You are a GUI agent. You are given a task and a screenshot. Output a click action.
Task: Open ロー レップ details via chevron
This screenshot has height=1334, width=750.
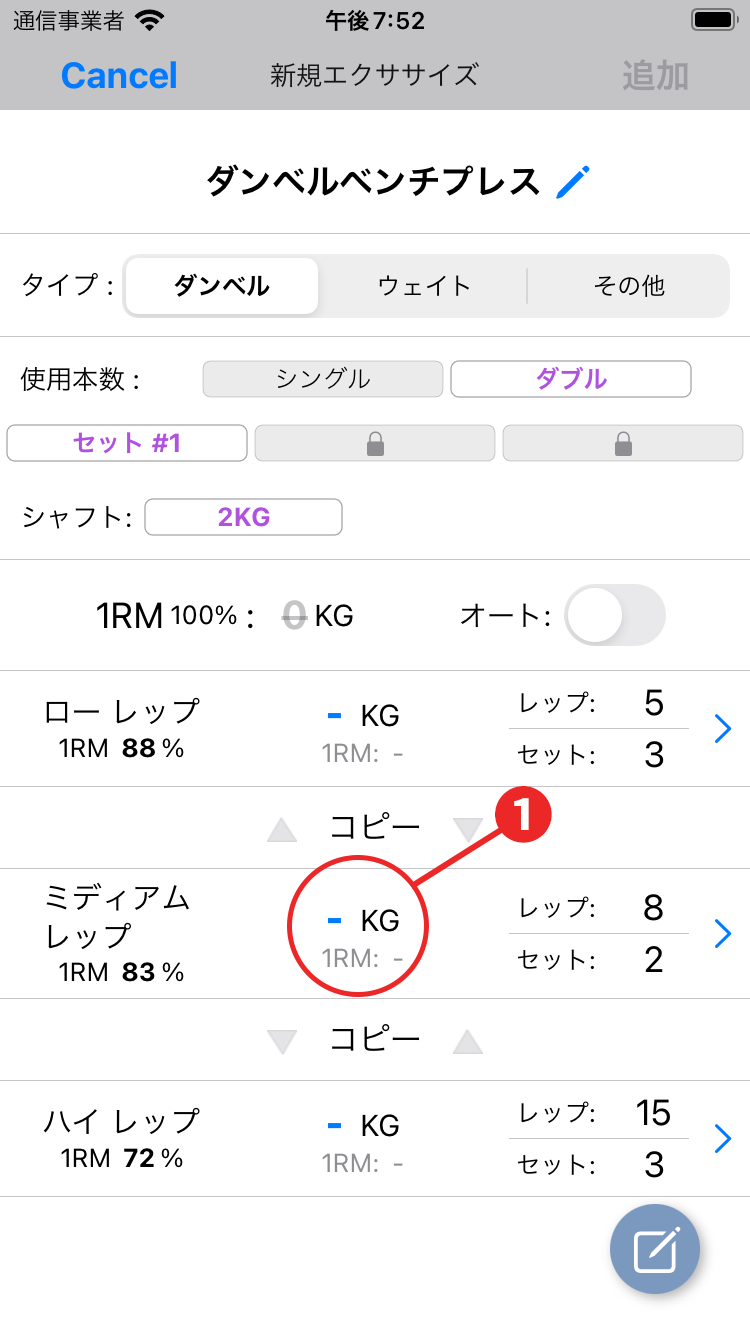click(x=724, y=729)
